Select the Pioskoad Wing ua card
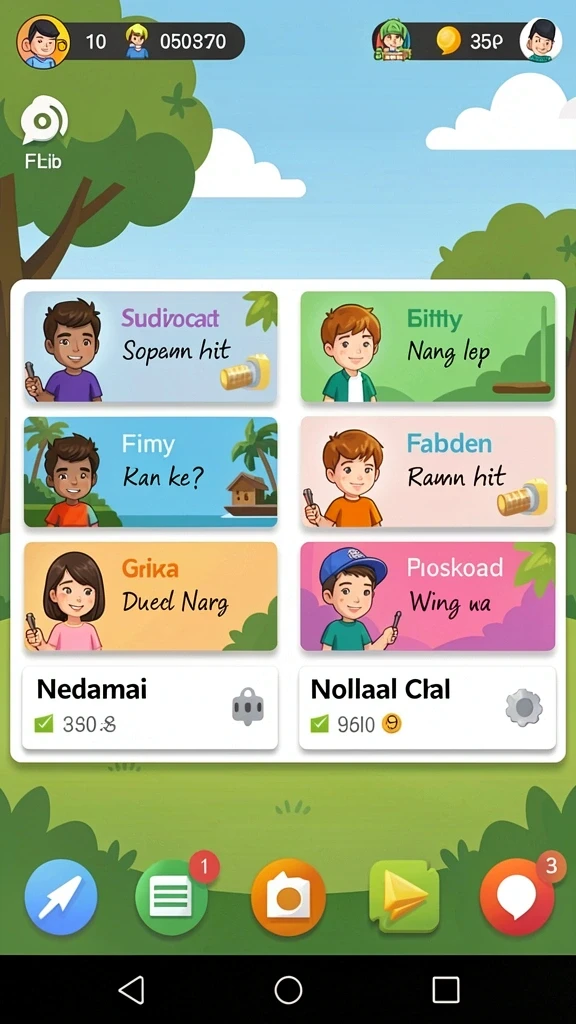This screenshot has height=1024, width=576. click(428, 597)
